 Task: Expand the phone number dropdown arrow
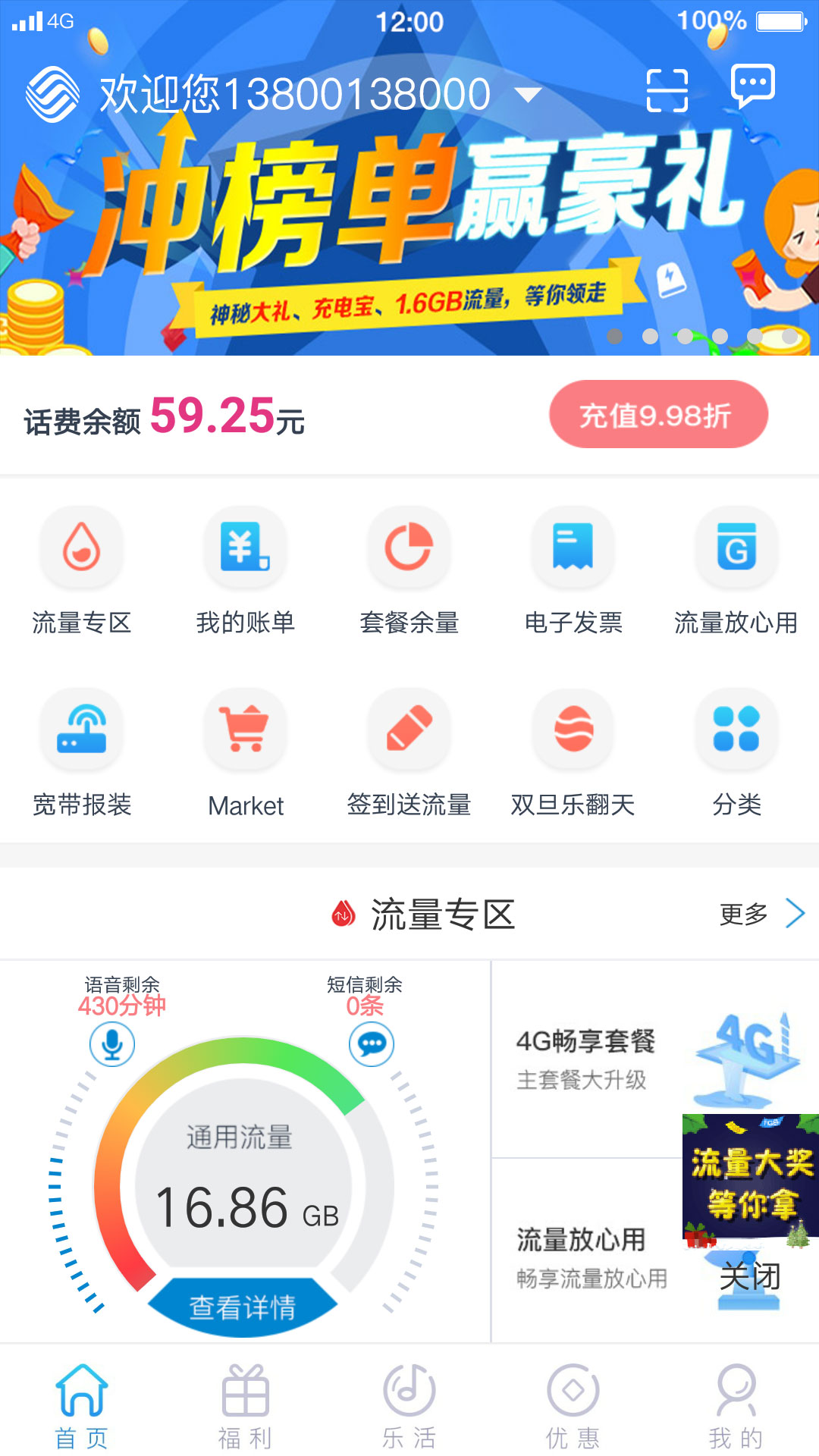click(528, 93)
